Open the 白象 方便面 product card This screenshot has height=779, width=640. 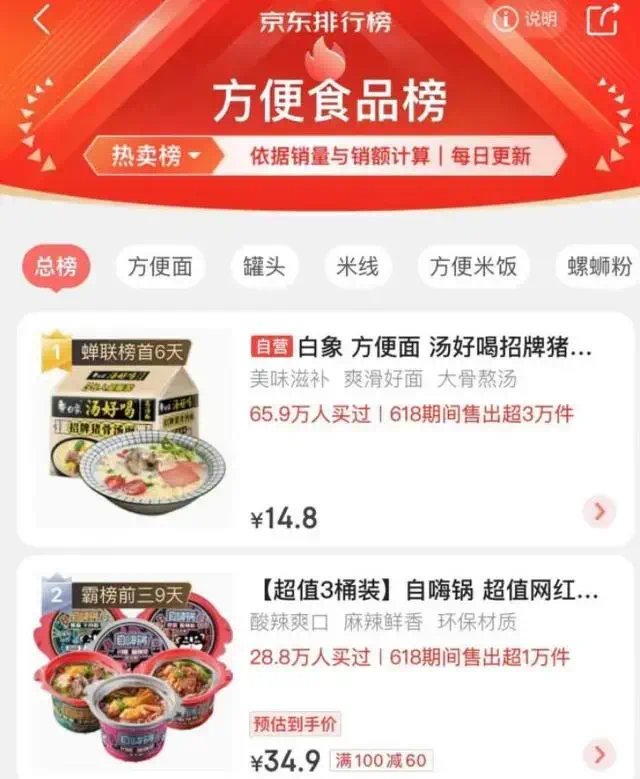coord(420,348)
